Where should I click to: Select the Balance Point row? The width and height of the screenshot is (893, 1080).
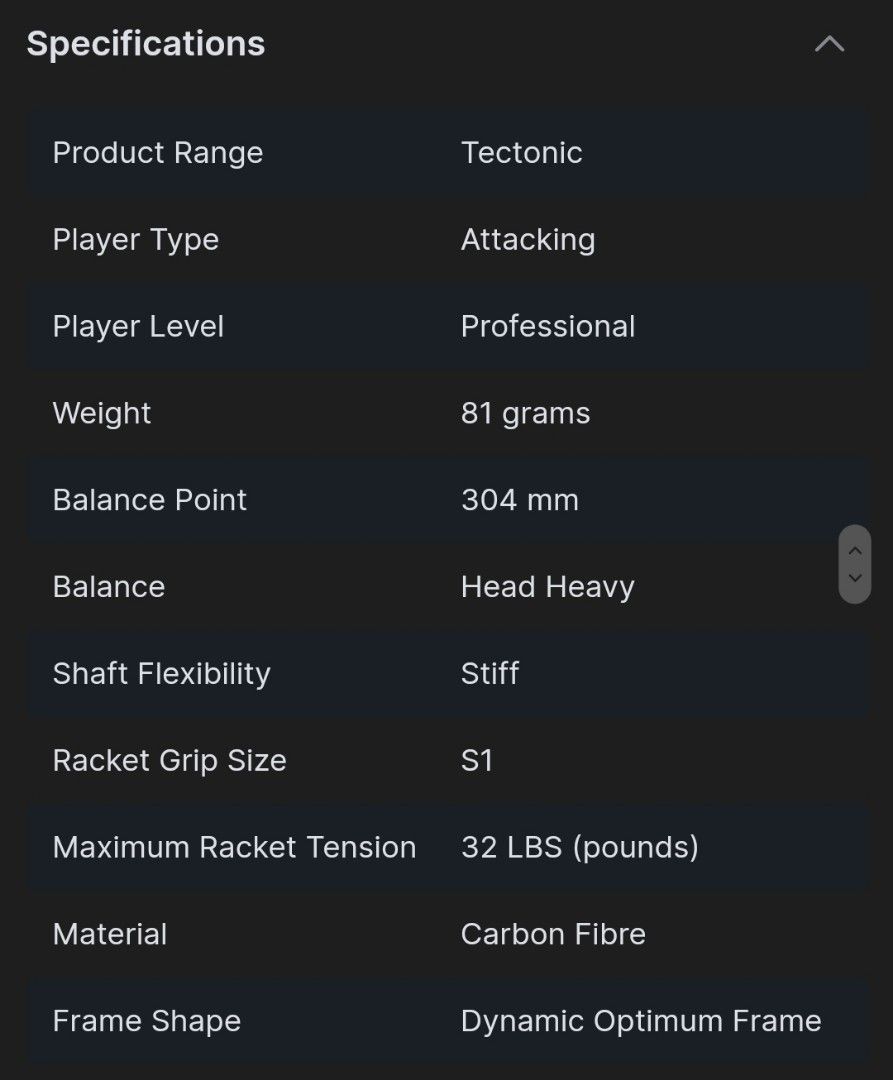coord(149,500)
